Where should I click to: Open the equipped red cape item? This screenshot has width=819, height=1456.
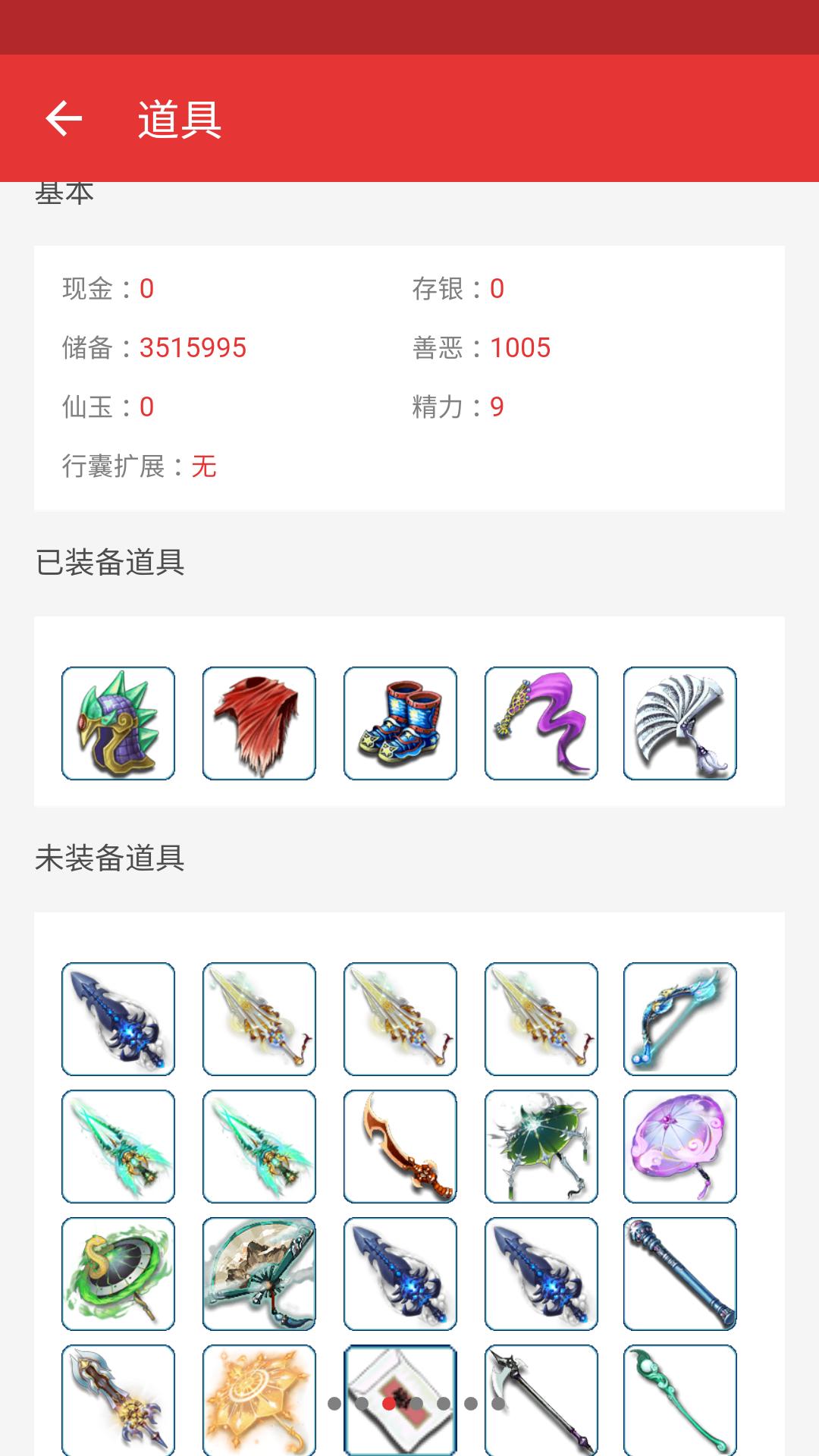pos(259,723)
